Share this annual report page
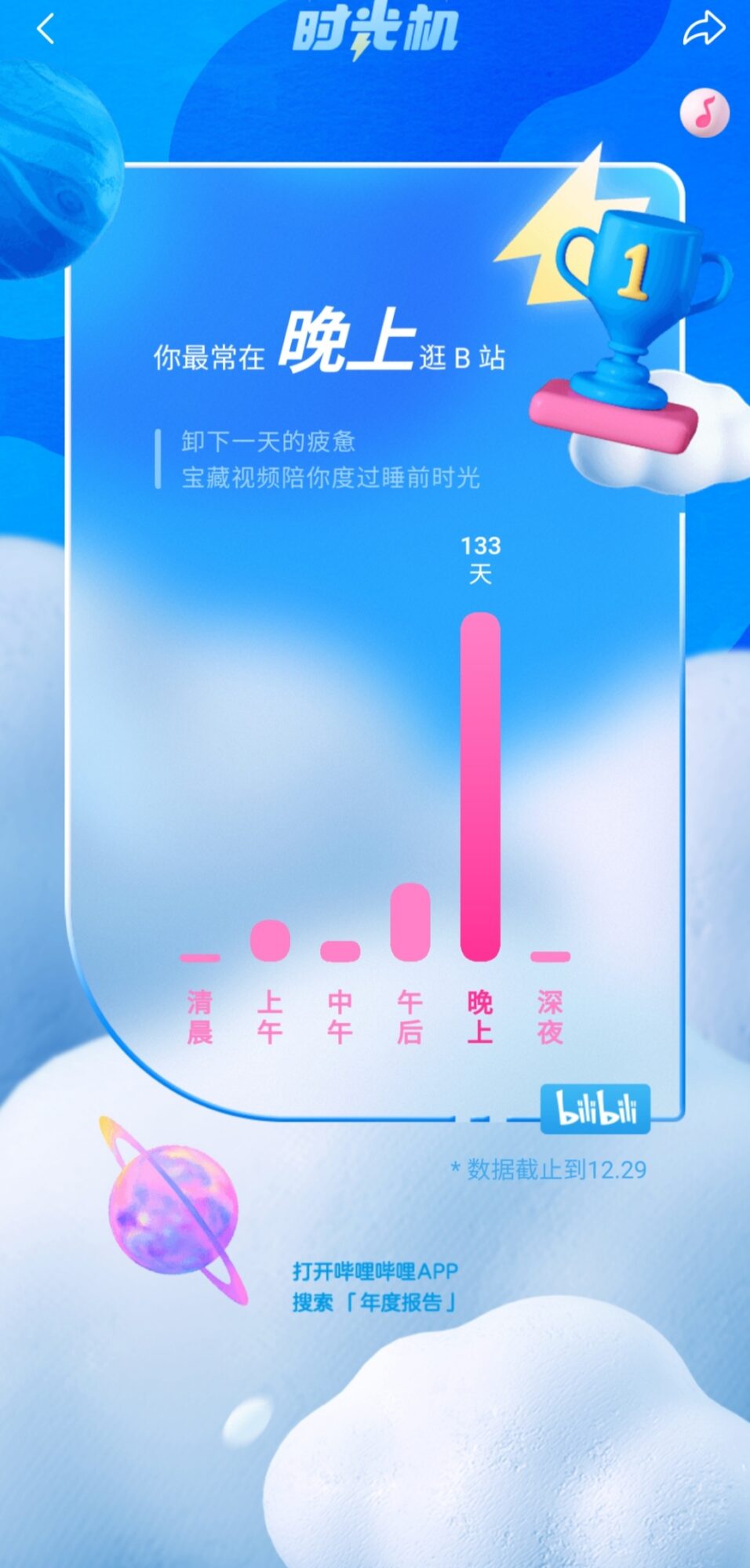Viewport: 750px width, 1568px height. point(704,29)
